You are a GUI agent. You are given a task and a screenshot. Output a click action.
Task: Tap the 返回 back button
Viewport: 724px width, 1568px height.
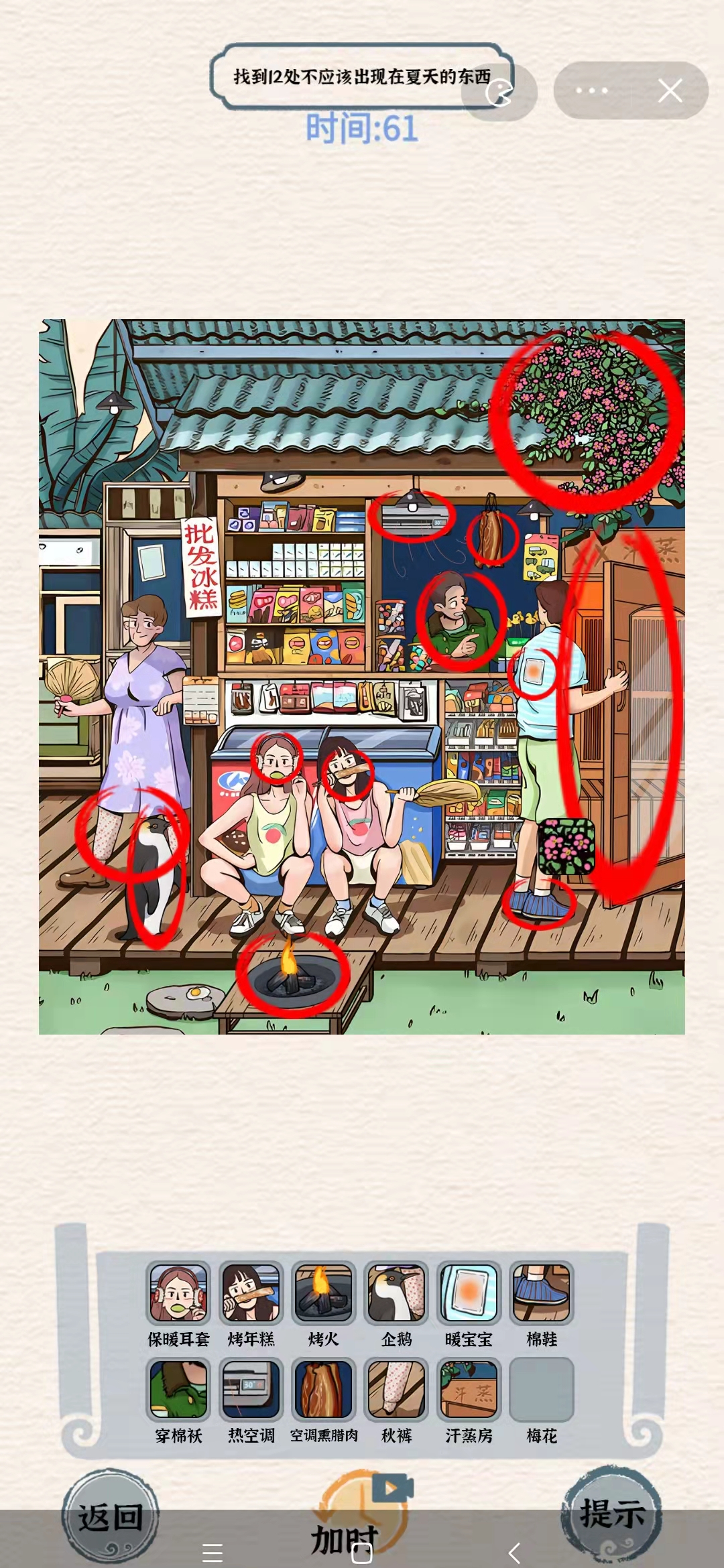click(x=110, y=1516)
